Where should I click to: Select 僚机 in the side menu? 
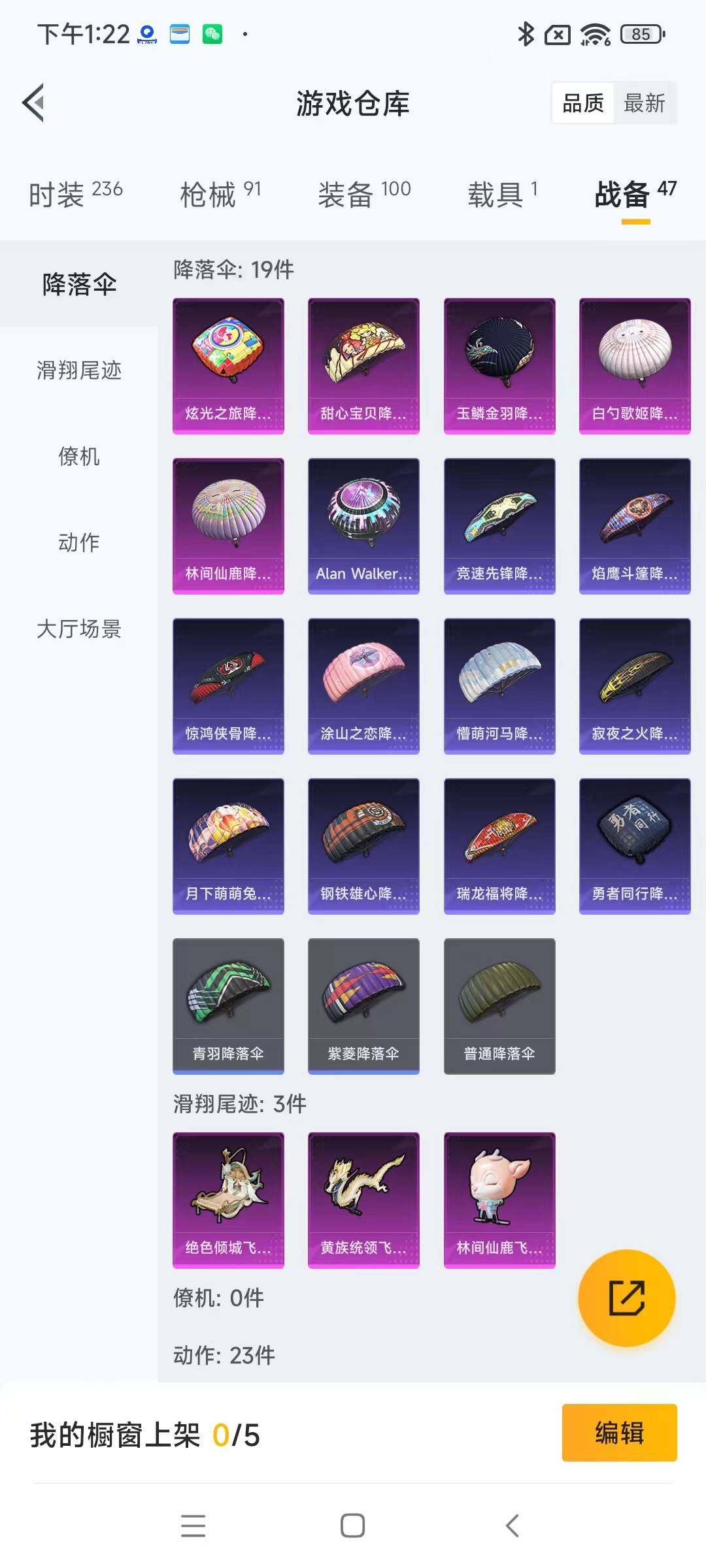tap(79, 456)
